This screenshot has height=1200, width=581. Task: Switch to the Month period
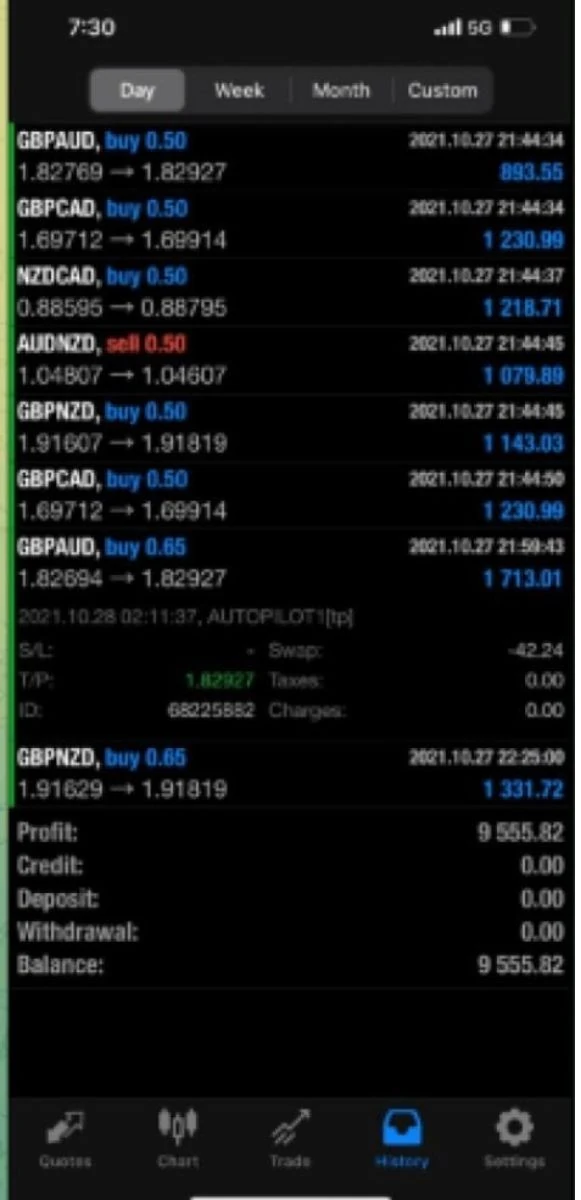[340, 91]
